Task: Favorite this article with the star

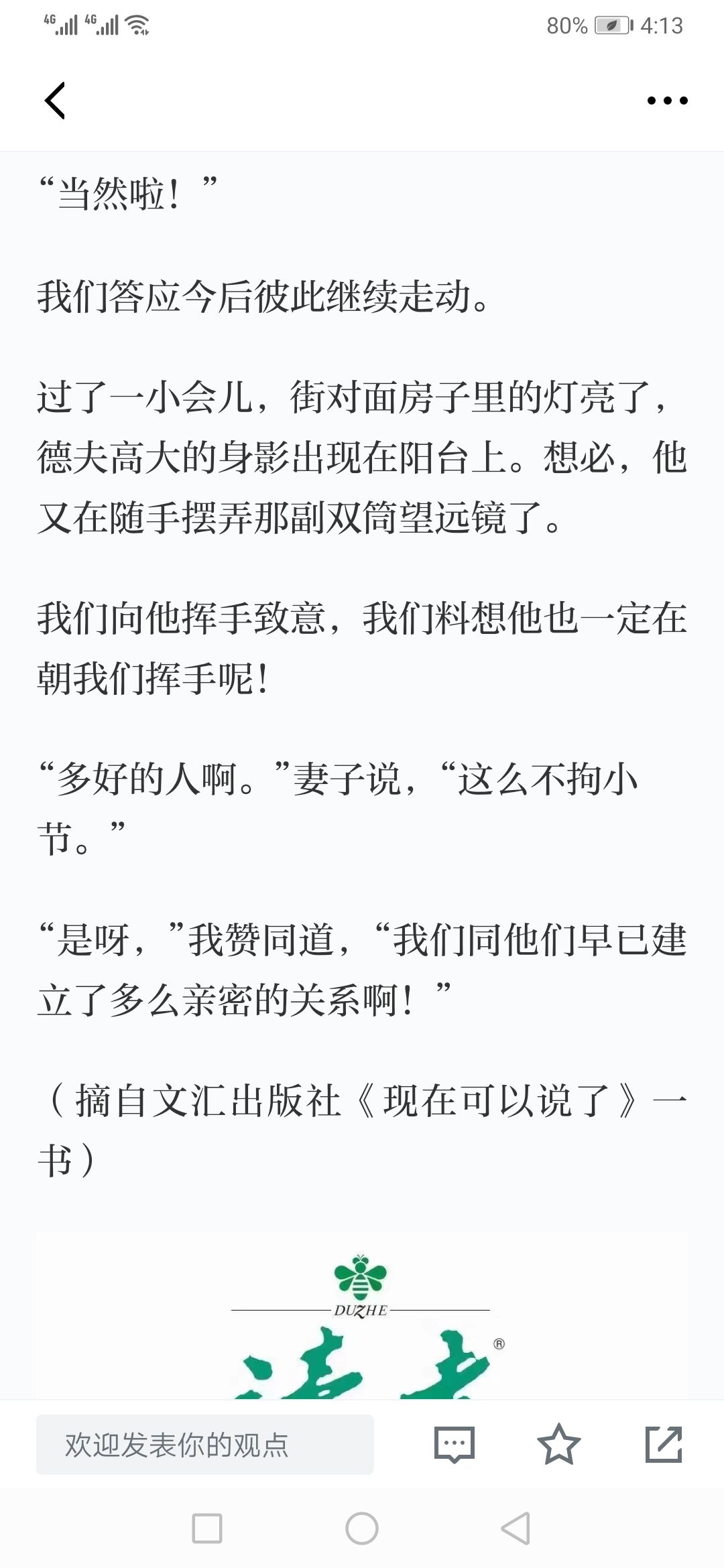Action: 558,1445
